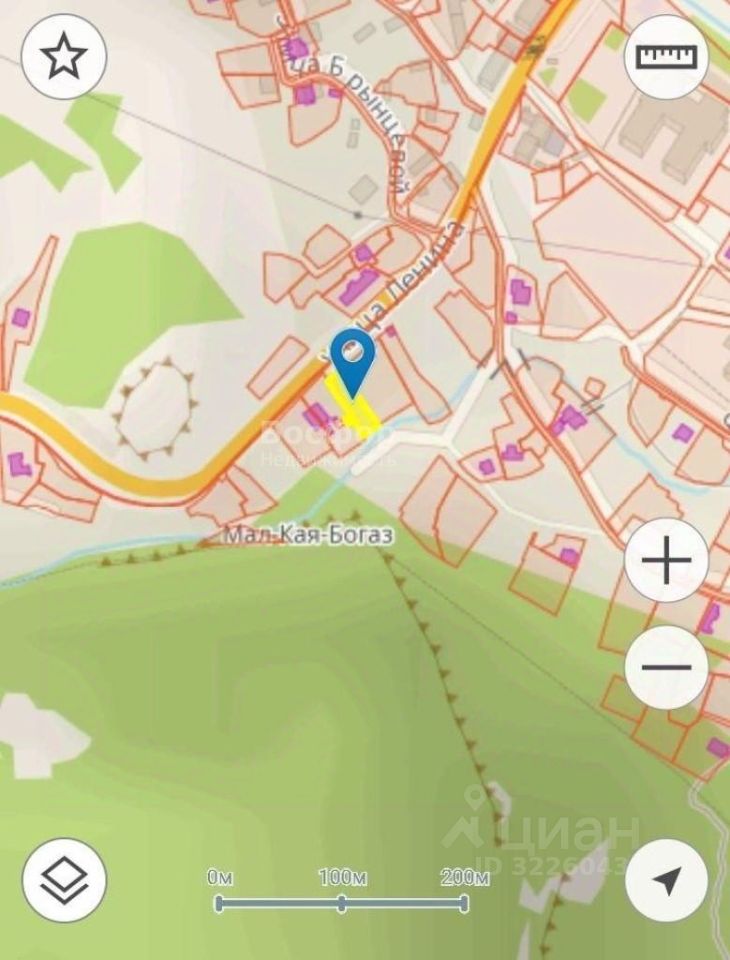Zoom out with the minus button
Viewport: 730px width, 960px height.
[x=666, y=667]
